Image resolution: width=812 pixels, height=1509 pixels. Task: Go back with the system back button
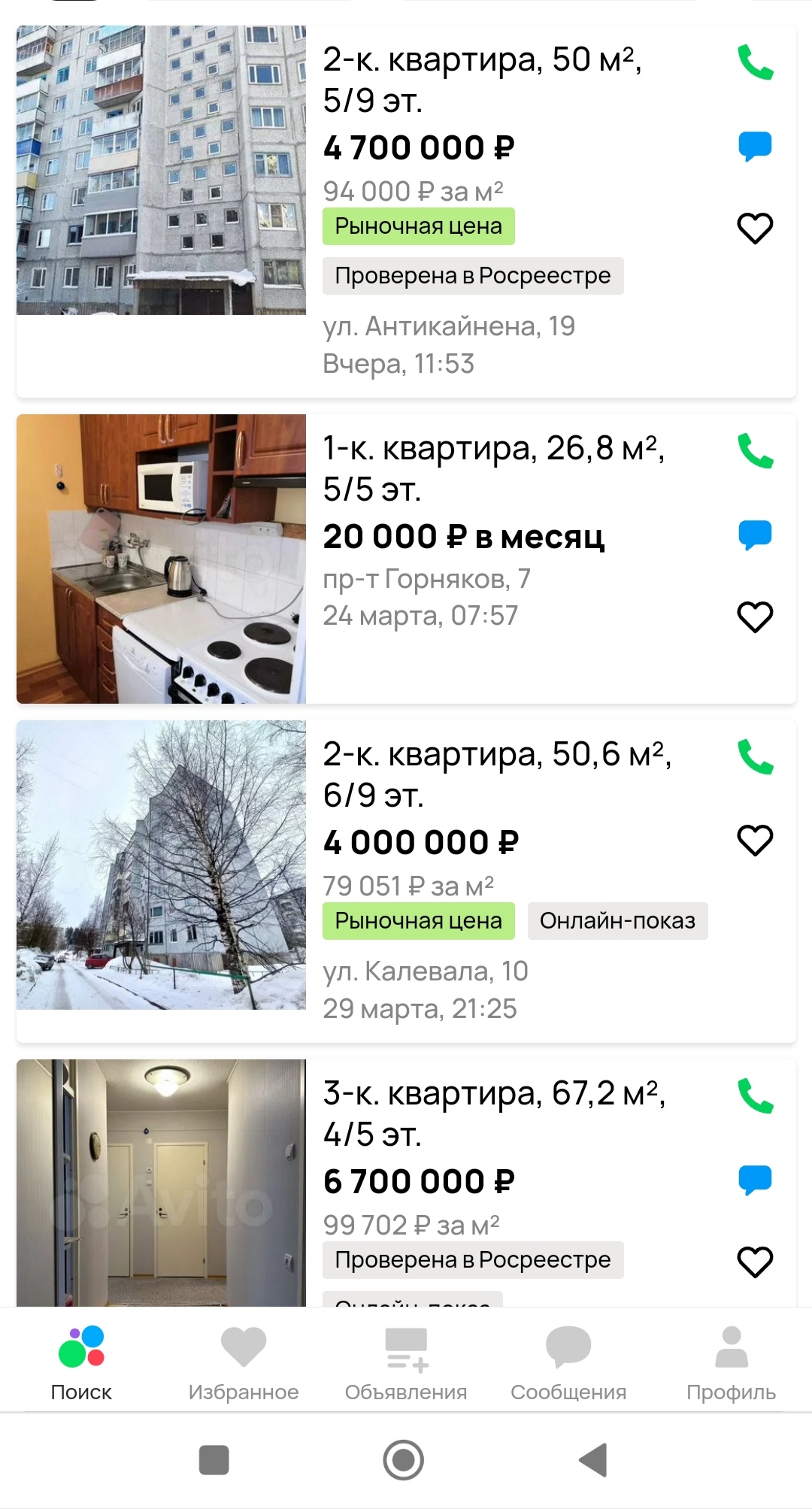pyautogui.click(x=593, y=1459)
